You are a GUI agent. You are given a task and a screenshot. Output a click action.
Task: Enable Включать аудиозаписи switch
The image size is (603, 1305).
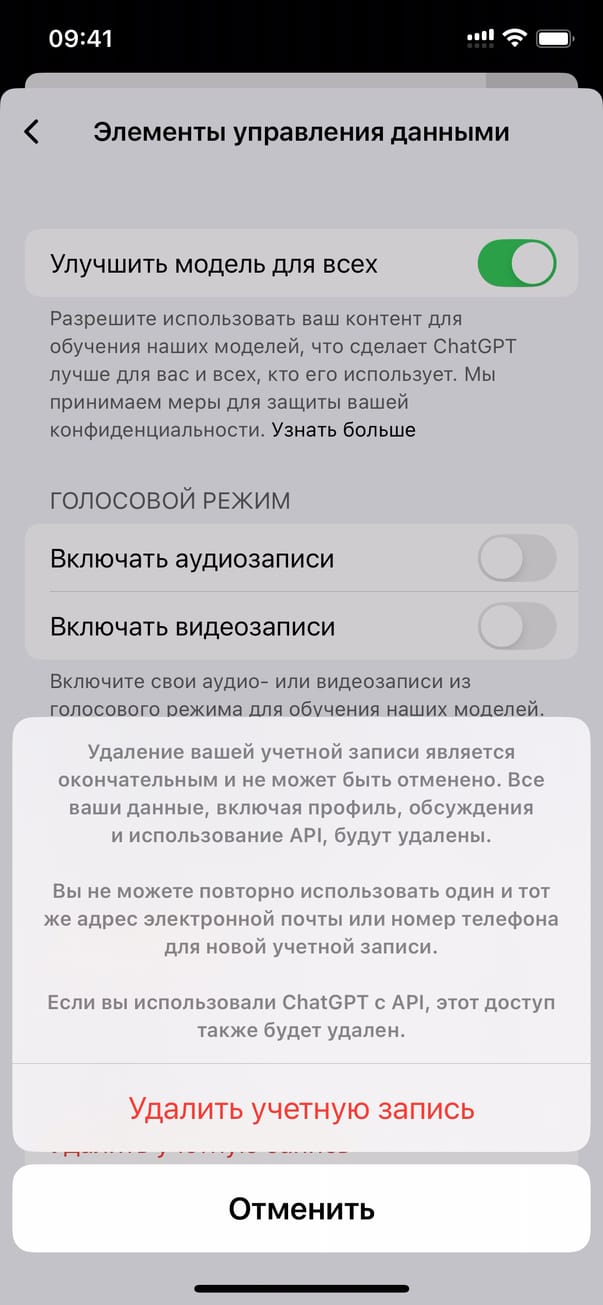click(x=516, y=558)
